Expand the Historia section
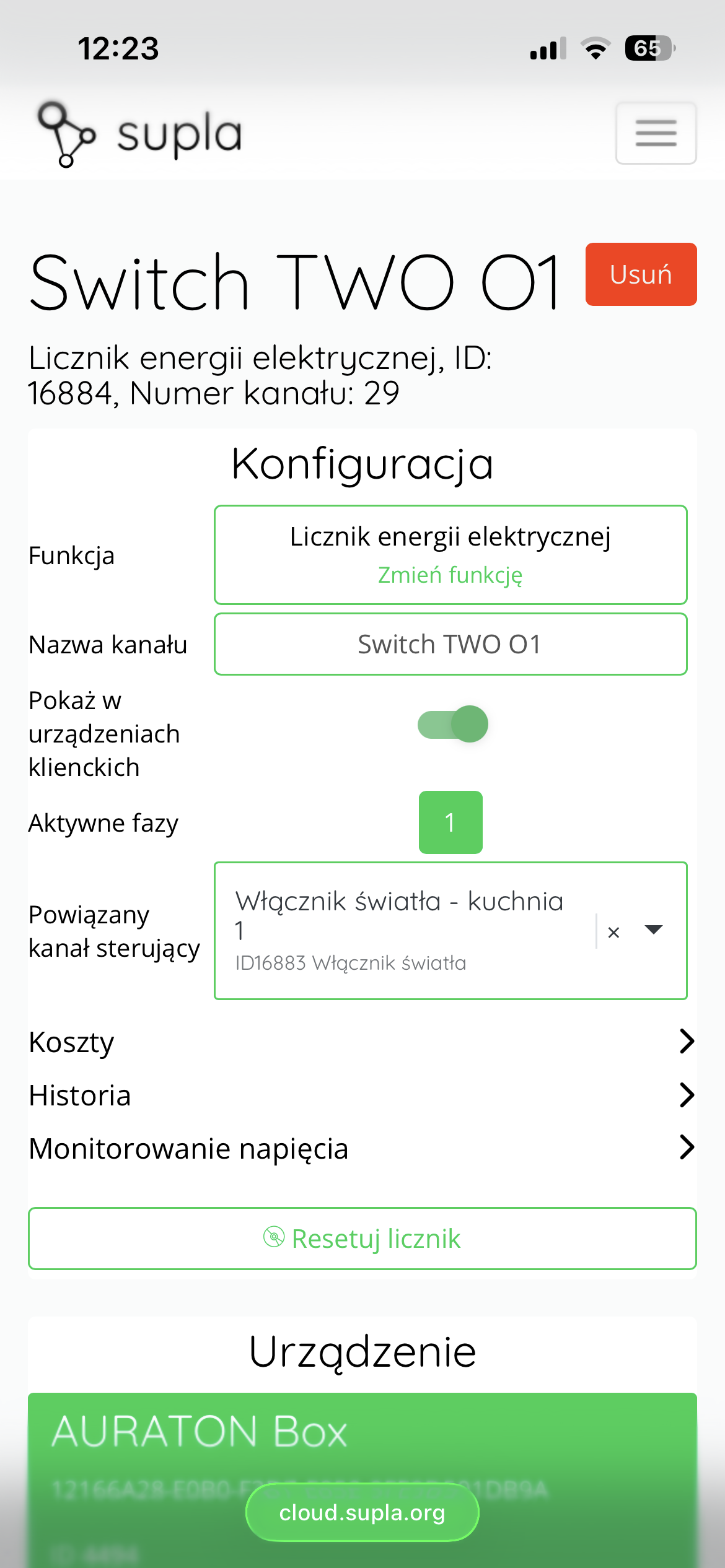This screenshot has width=725, height=1568. click(x=362, y=1095)
